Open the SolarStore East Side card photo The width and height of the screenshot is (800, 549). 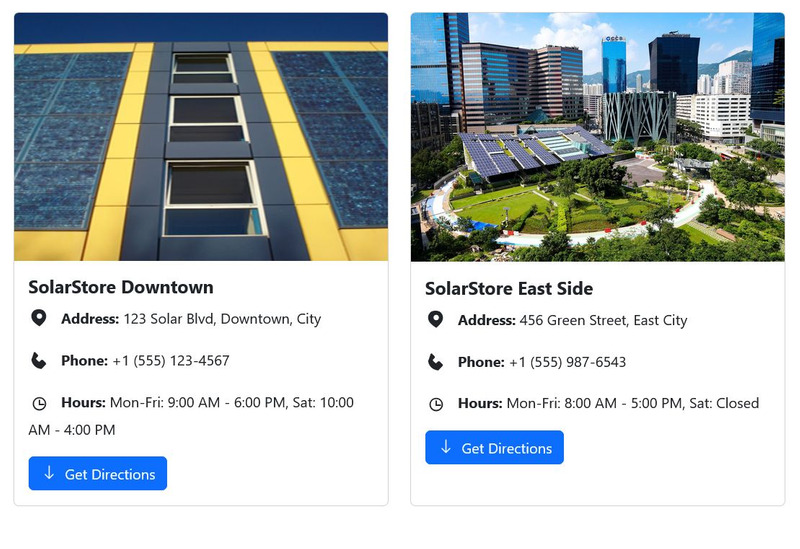597,137
